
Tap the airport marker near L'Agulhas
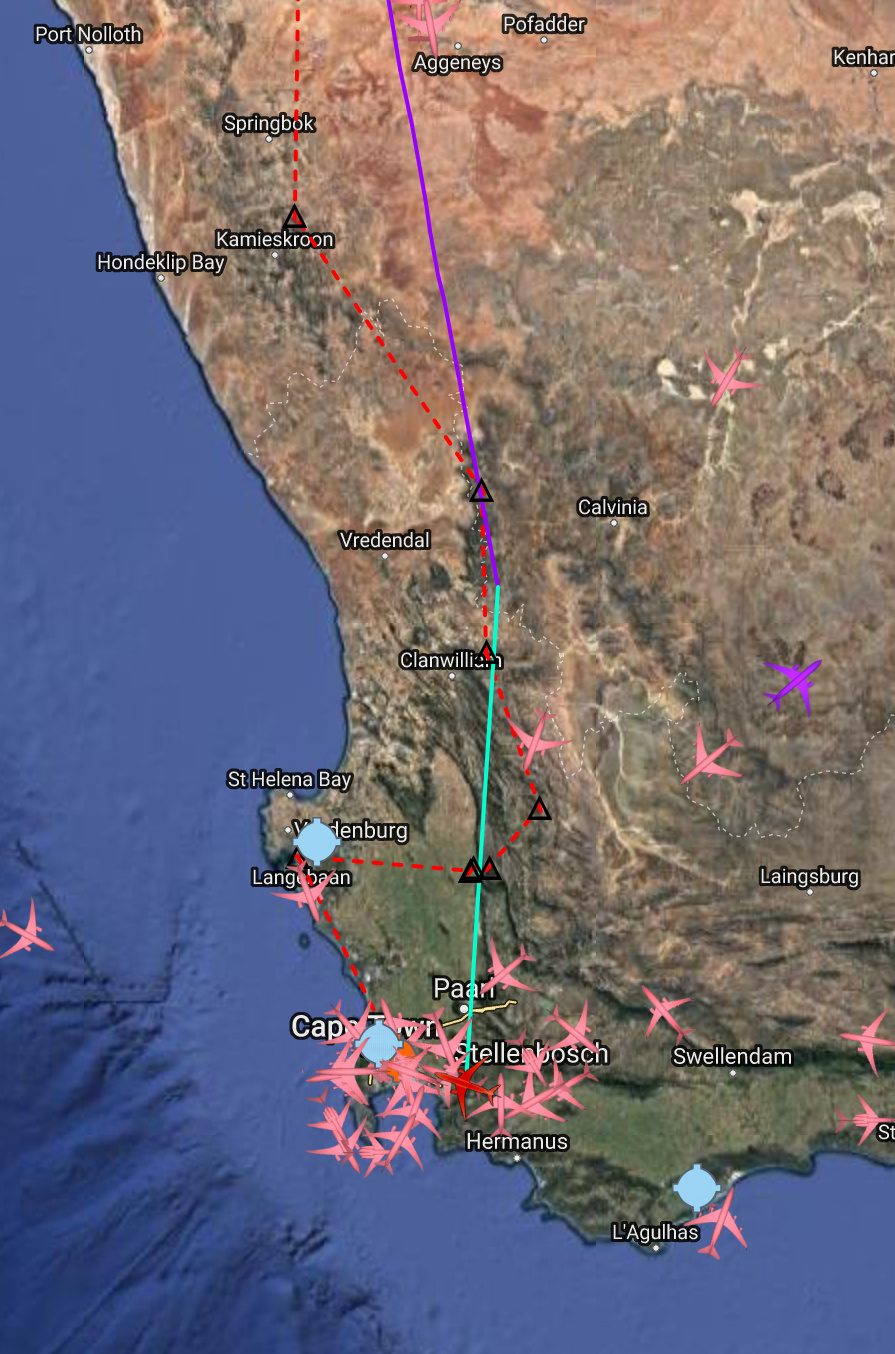click(x=696, y=1187)
